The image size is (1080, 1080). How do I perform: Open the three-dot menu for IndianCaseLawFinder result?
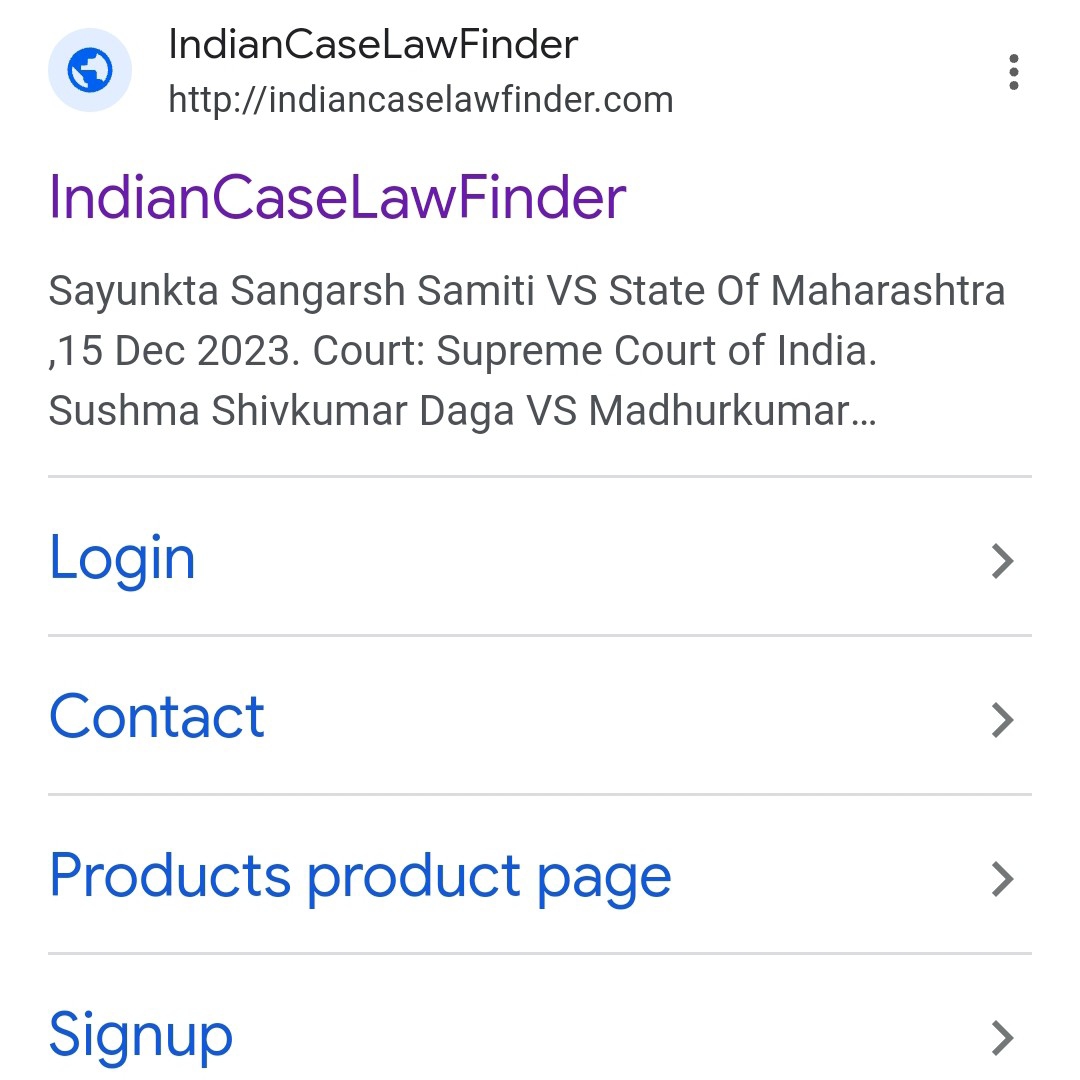coord(1013,73)
